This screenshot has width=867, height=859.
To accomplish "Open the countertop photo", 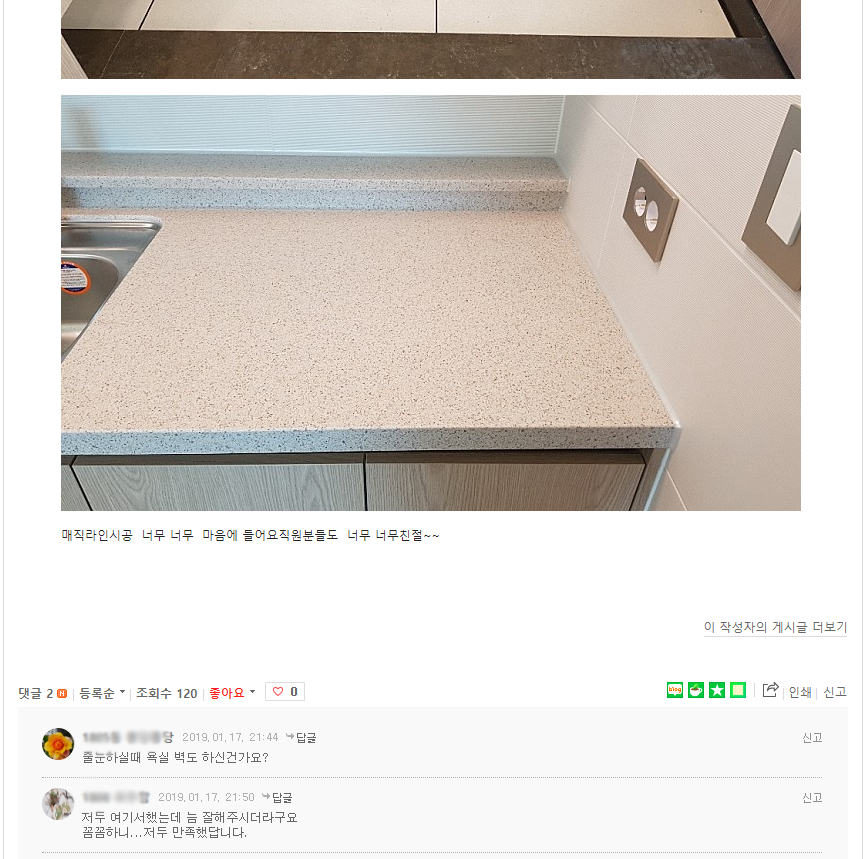I will (430, 303).
